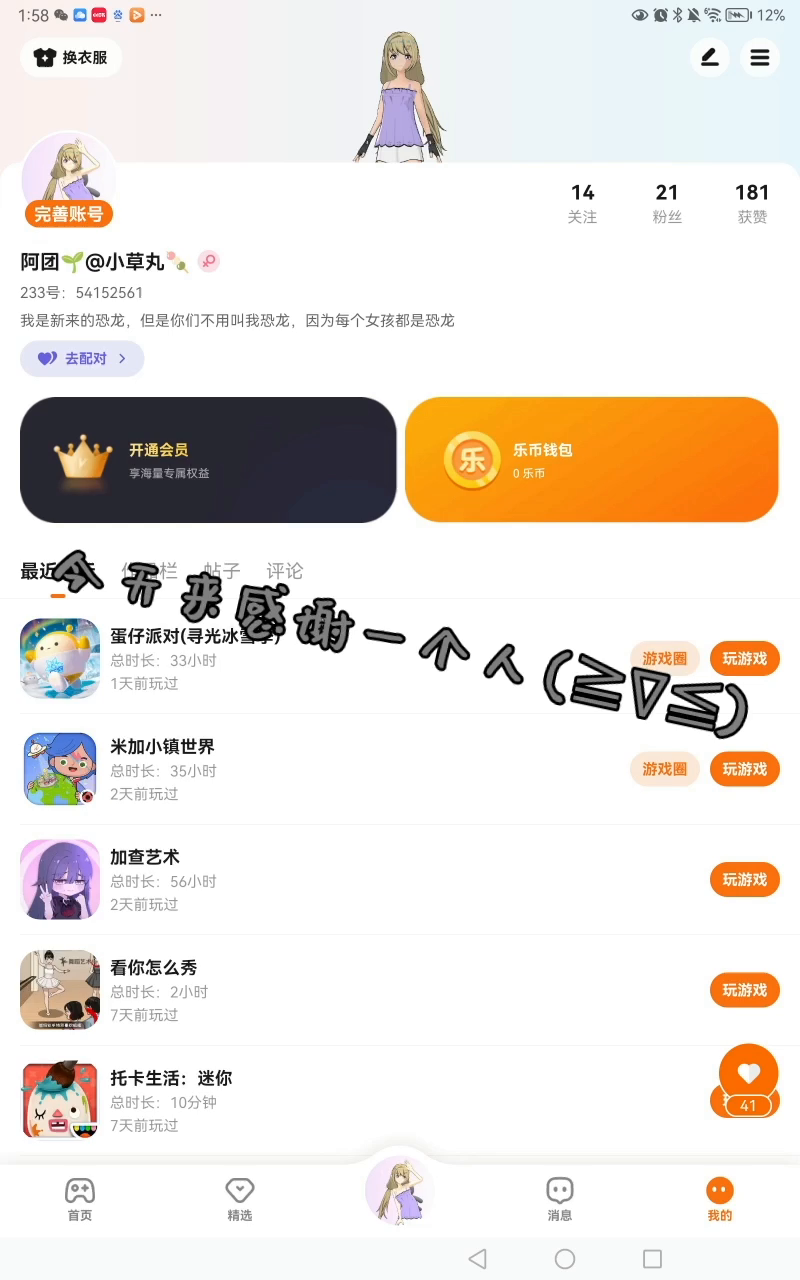Image resolution: width=800 pixels, height=1280 pixels.
Task: Tap the system back button
Action: click(478, 1259)
